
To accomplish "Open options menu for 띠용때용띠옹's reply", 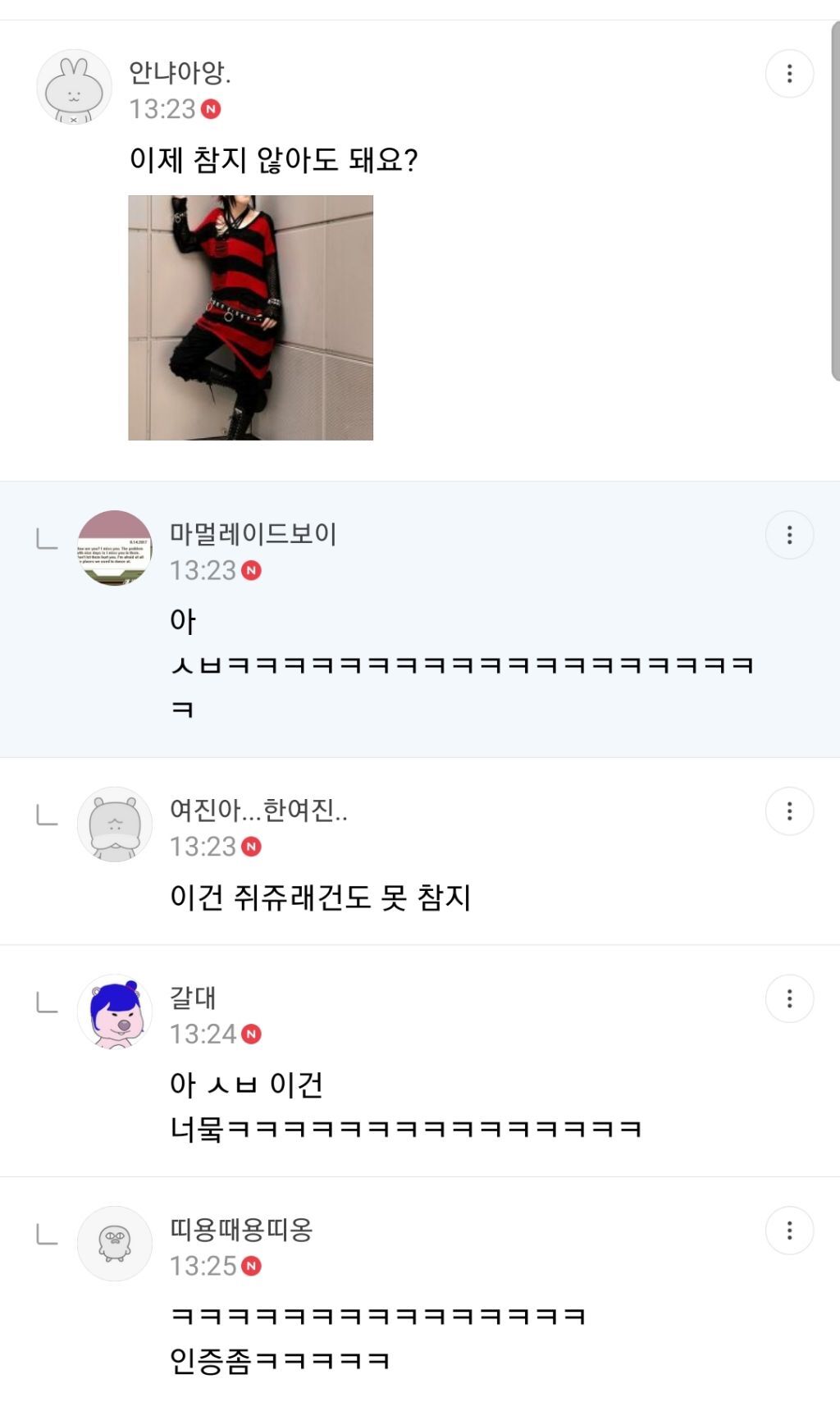I will tap(789, 1230).
